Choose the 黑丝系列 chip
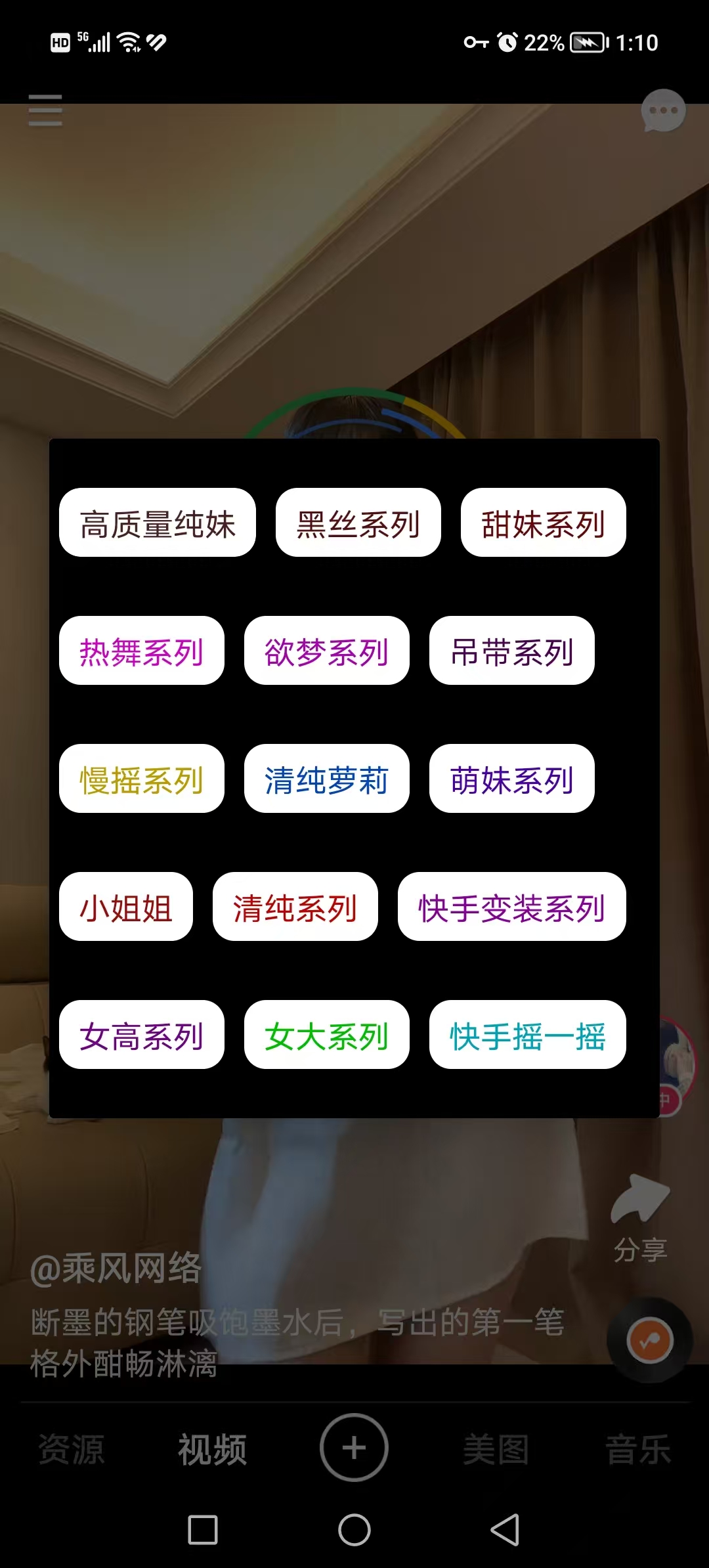Viewport: 709px width, 1568px height. [x=358, y=523]
